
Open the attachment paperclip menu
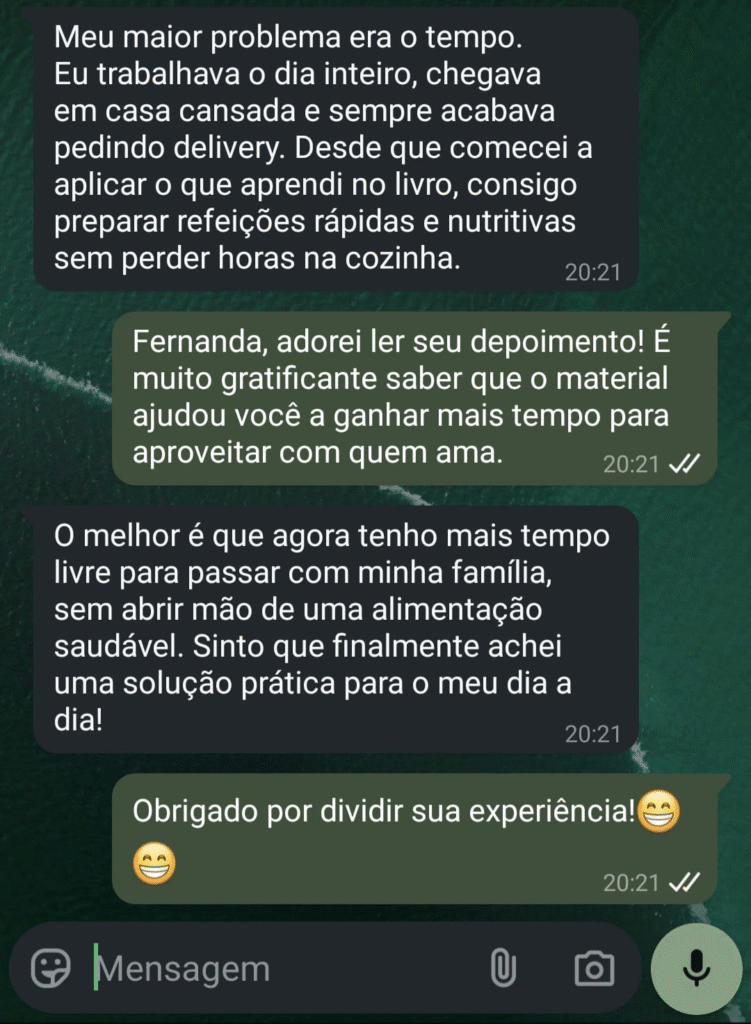coord(503,967)
